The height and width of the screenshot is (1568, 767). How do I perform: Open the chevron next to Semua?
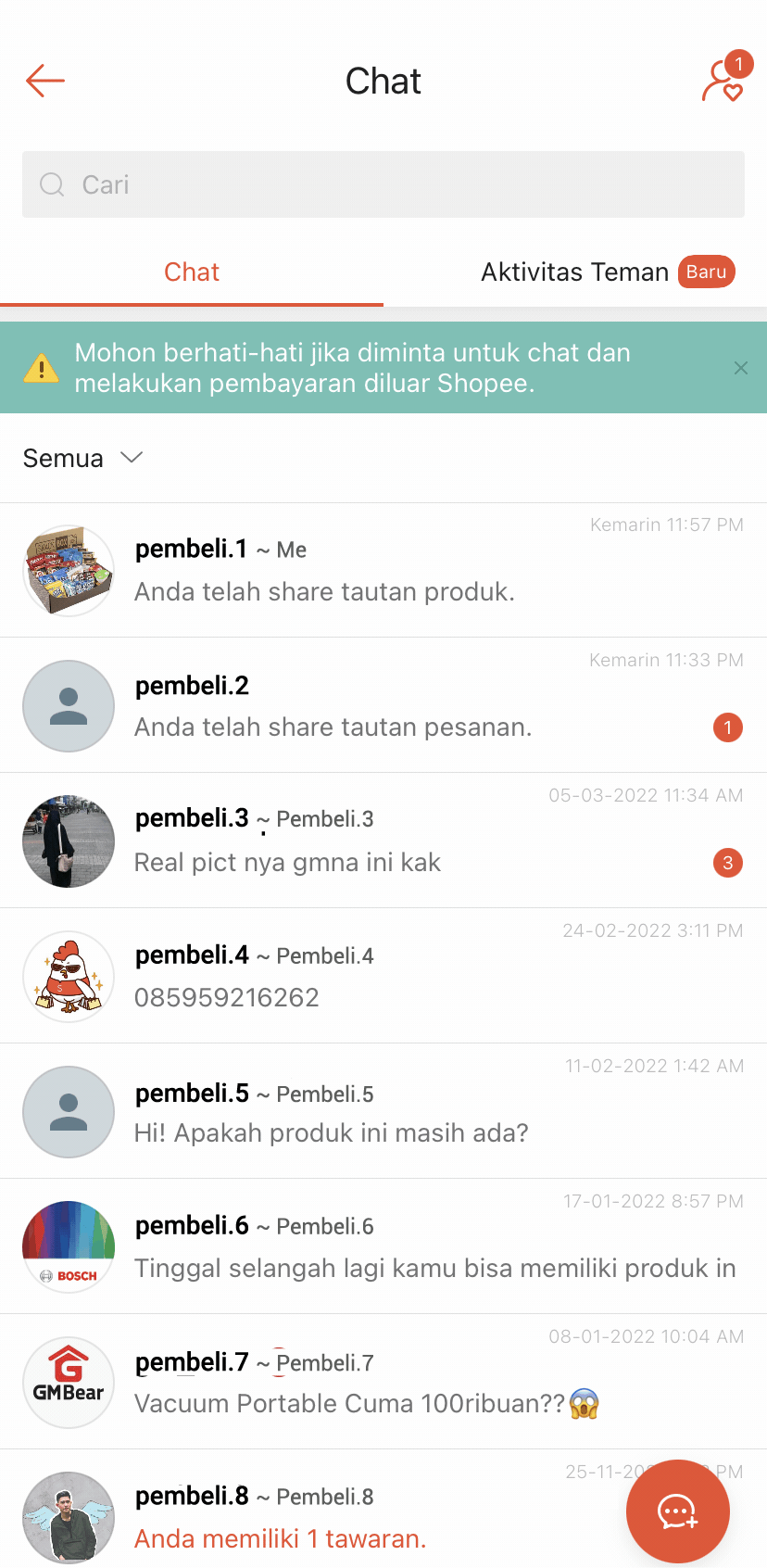point(131,458)
